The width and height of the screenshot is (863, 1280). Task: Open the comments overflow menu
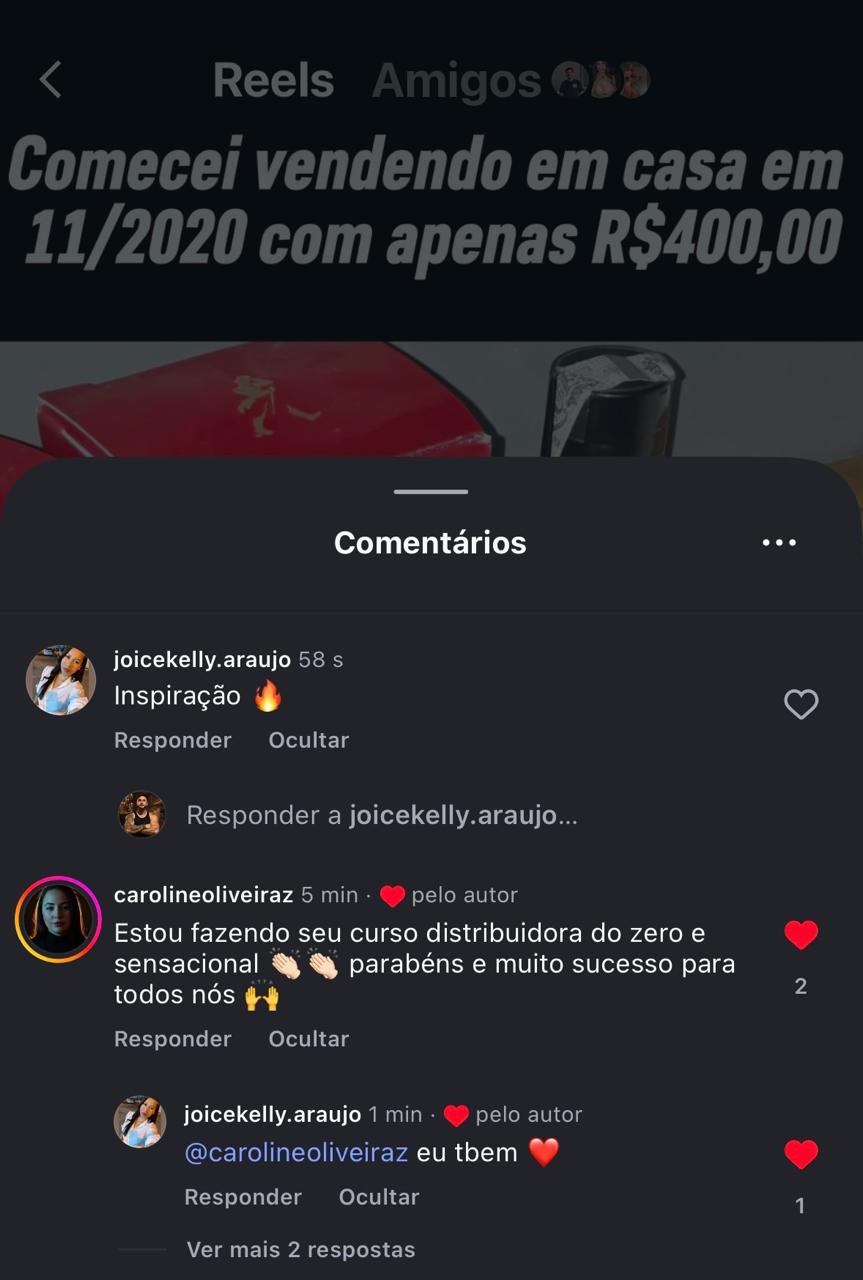point(779,543)
